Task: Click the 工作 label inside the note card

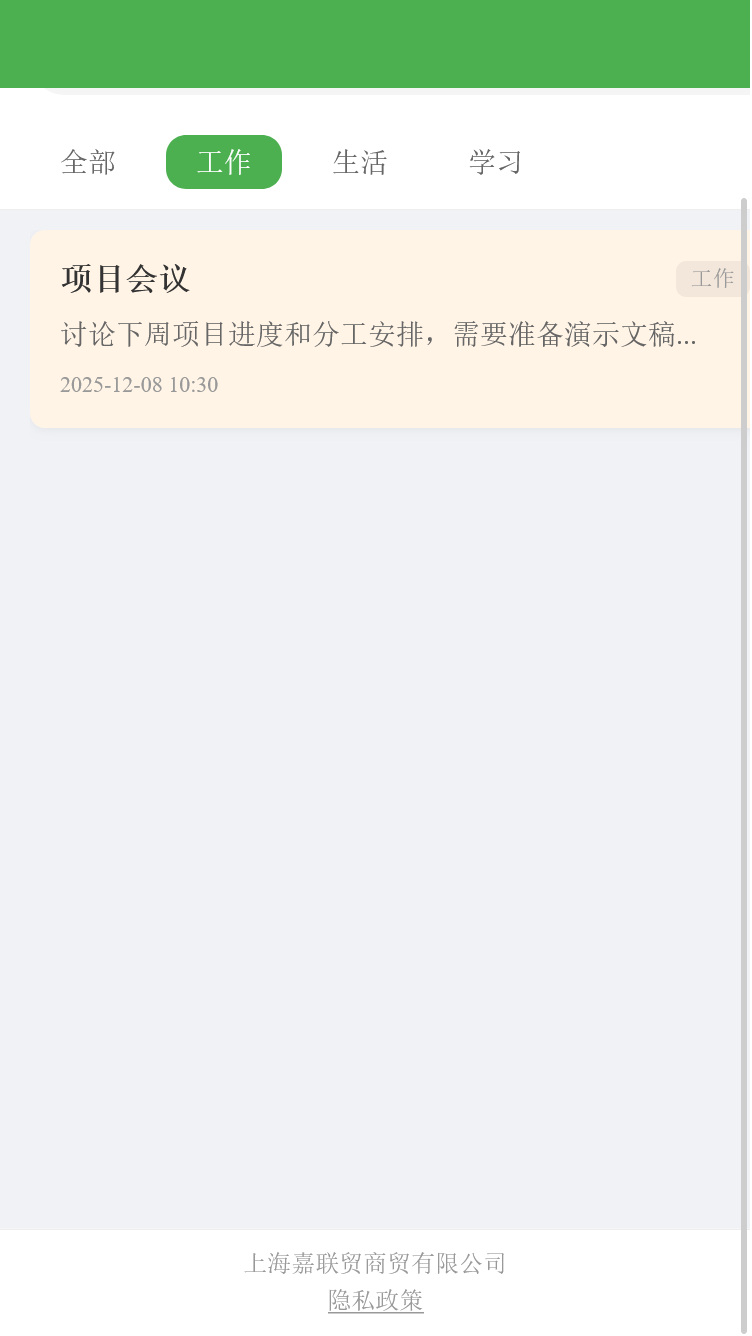Action: pos(713,279)
